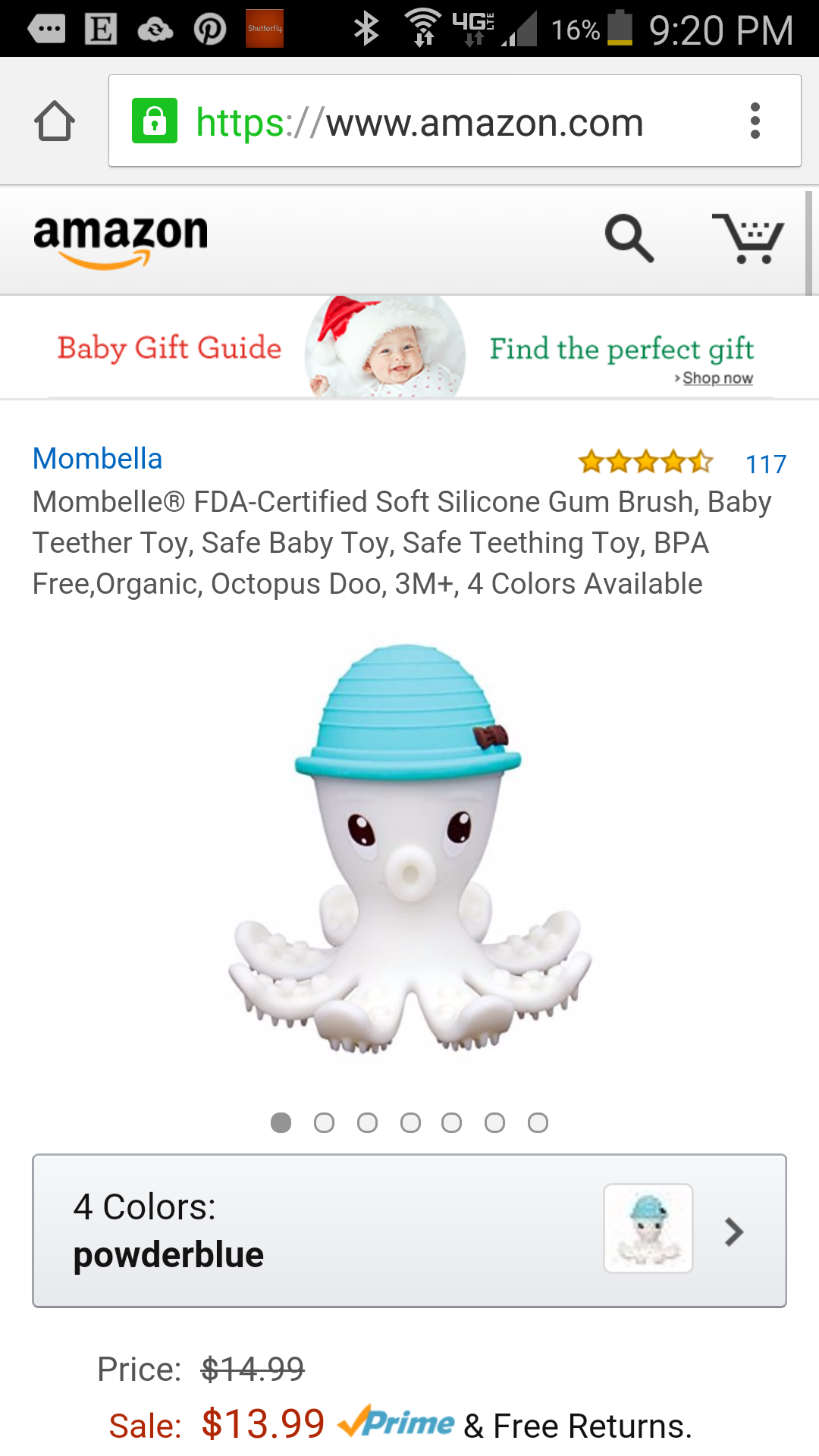Open the browser overflow menu
819x1456 pixels.
tap(755, 121)
